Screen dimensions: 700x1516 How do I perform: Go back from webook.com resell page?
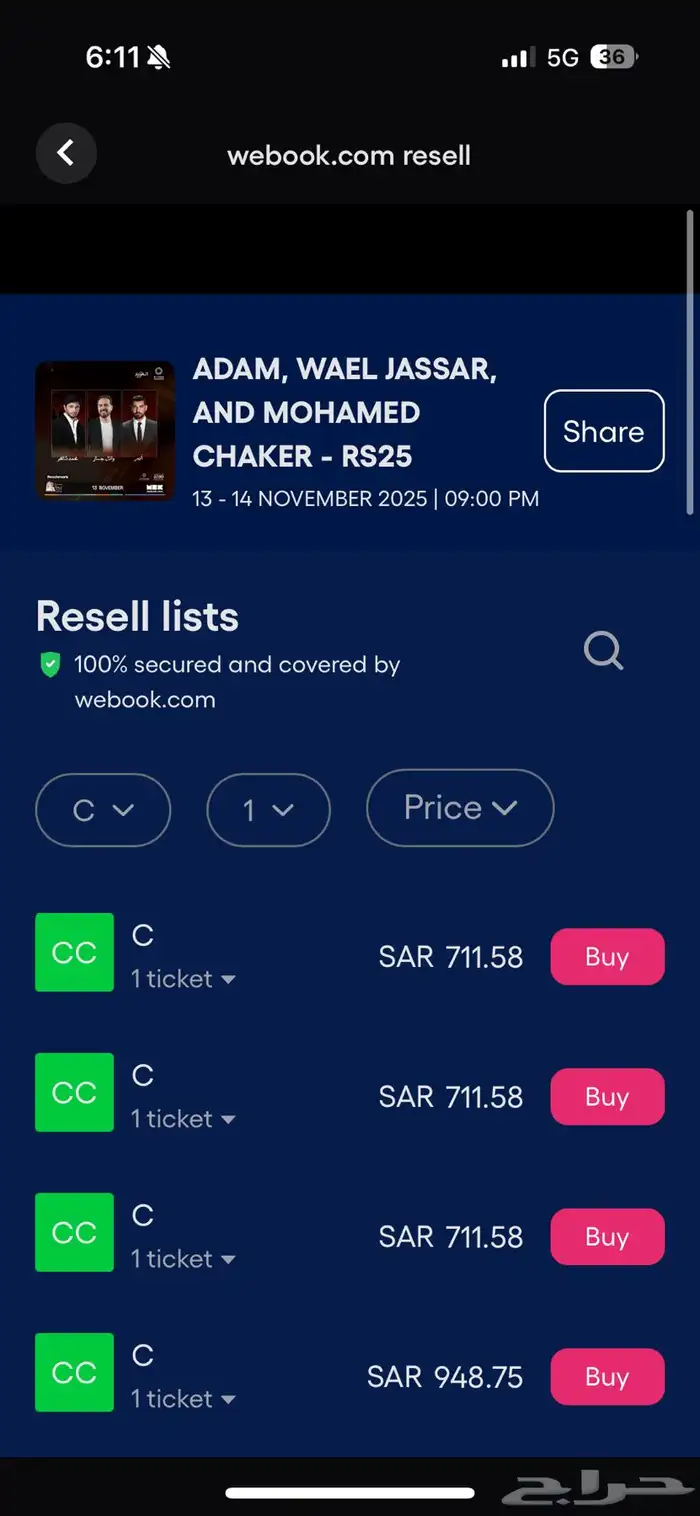pyautogui.click(x=66, y=153)
